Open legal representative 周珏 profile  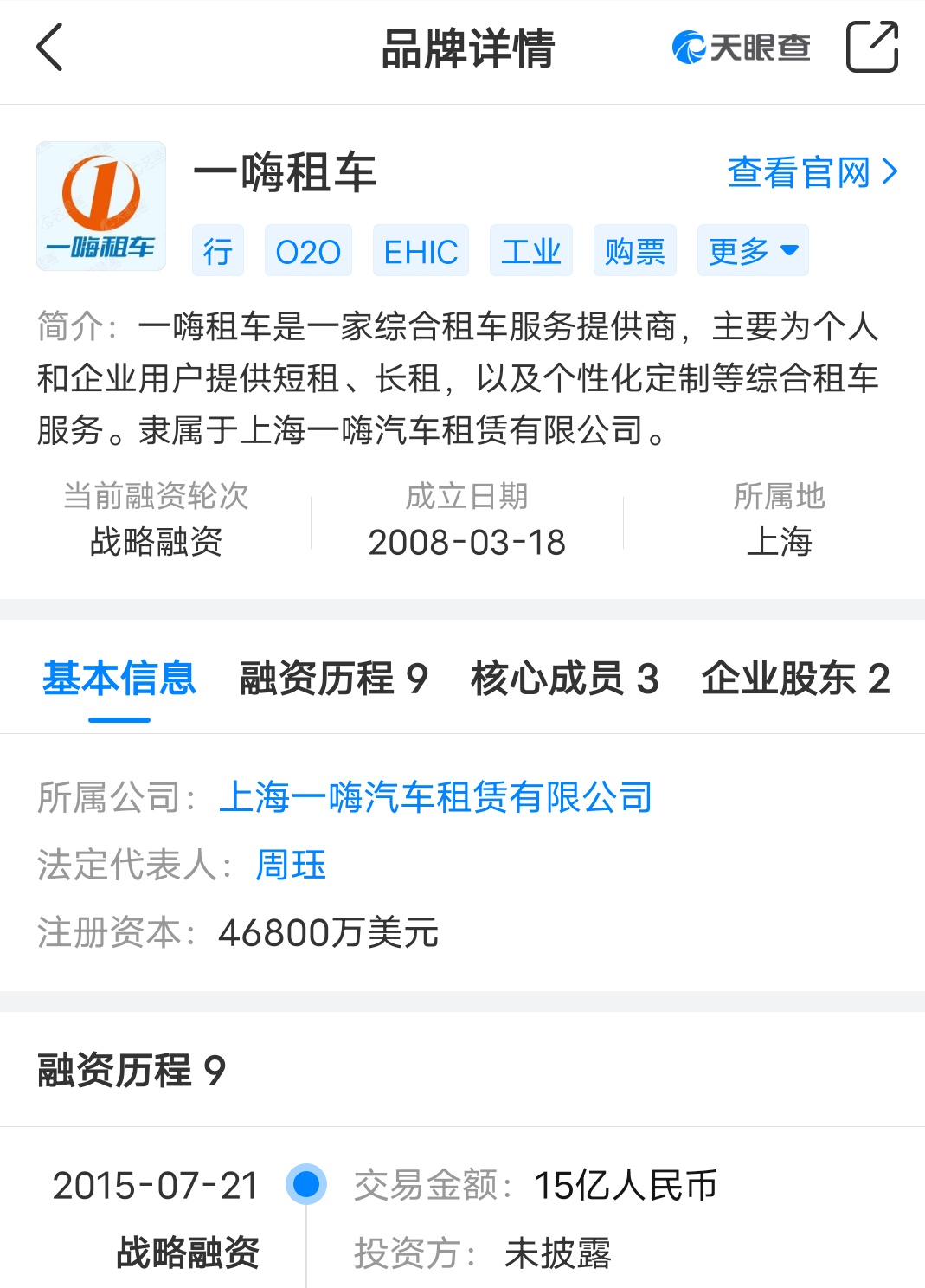point(291,865)
